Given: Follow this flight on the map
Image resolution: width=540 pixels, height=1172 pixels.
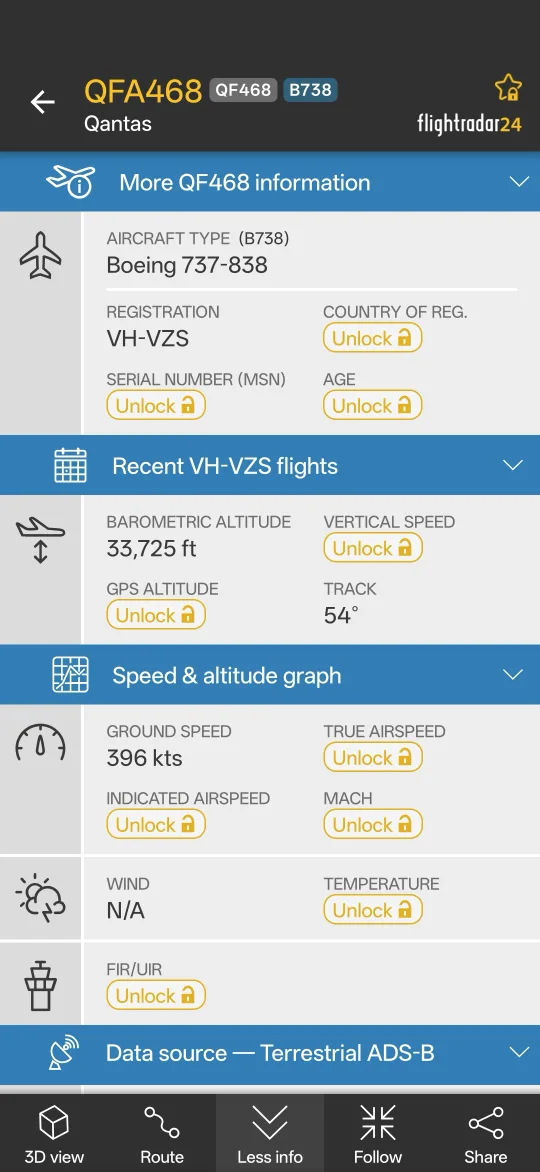Looking at the screenshot, I should coord(378,1133).
